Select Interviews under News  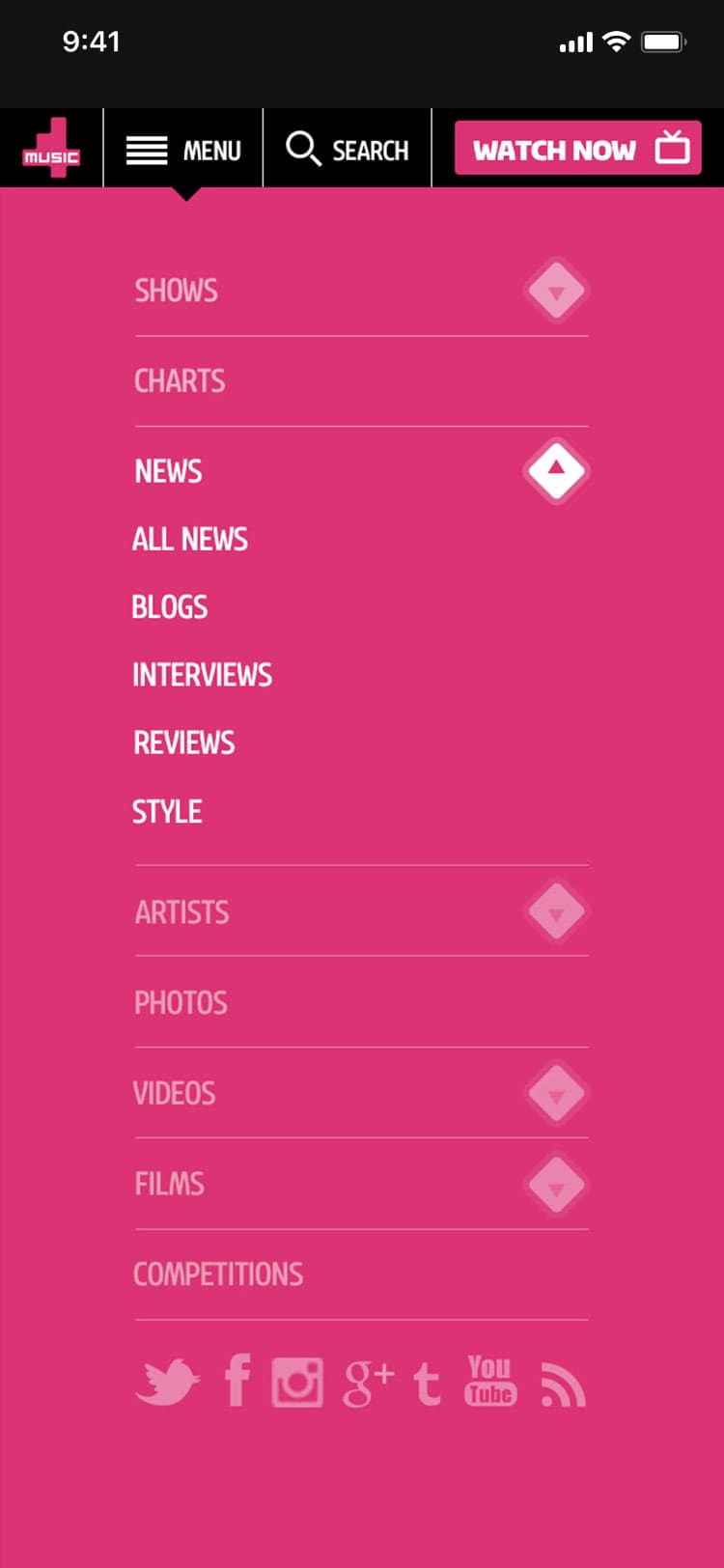(202, 675)
